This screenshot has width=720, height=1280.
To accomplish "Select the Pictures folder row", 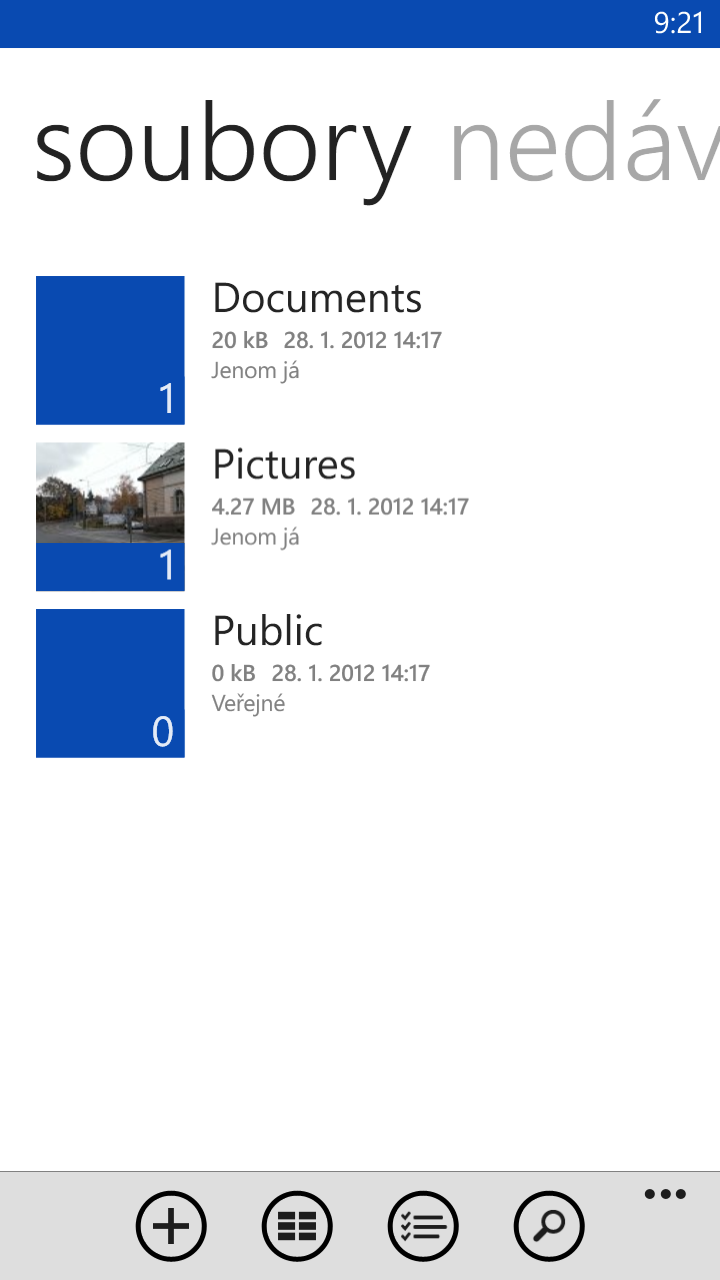I will coord(284,464).
